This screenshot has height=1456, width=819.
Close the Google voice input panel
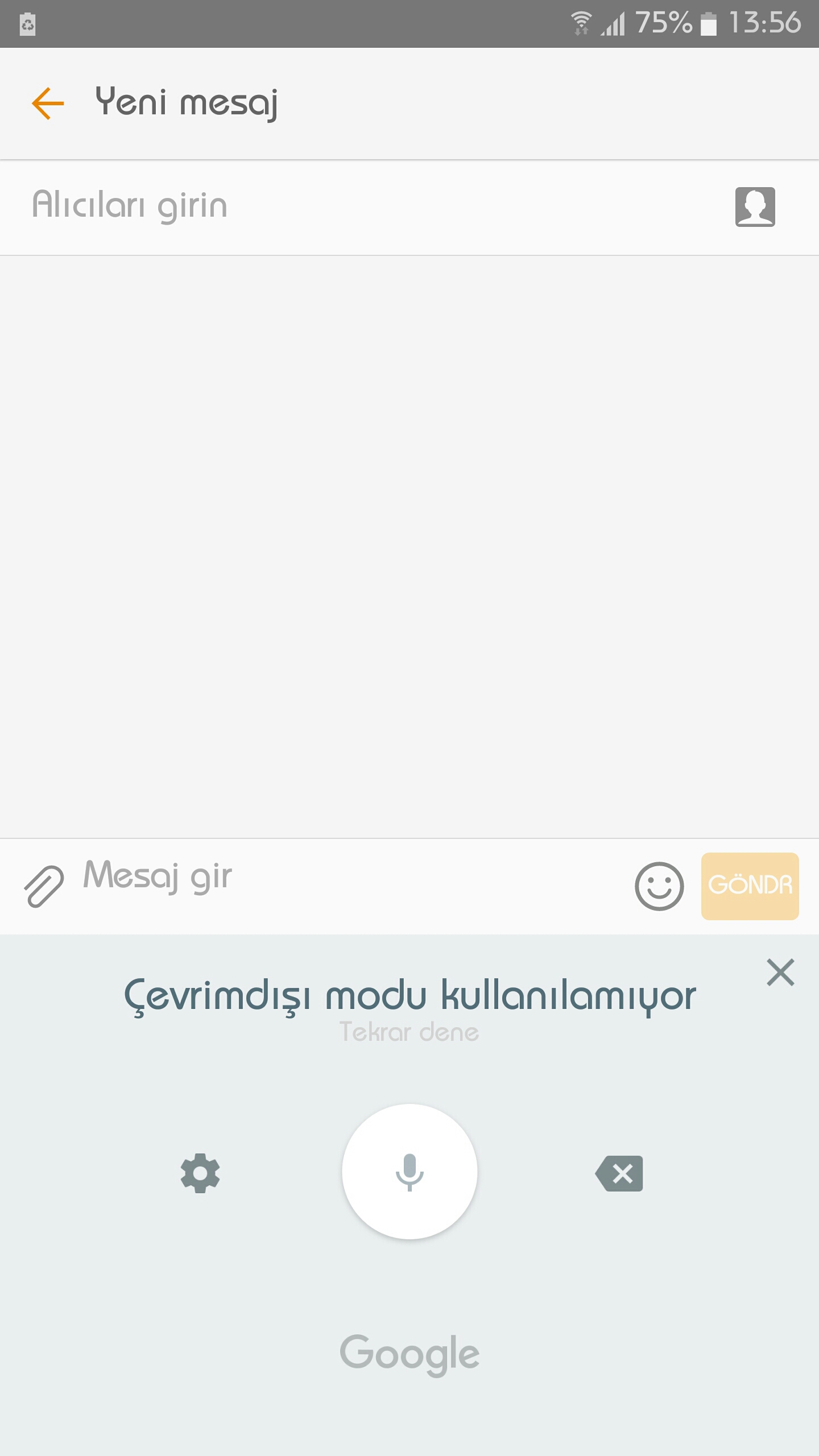click(x=780, y=972)
